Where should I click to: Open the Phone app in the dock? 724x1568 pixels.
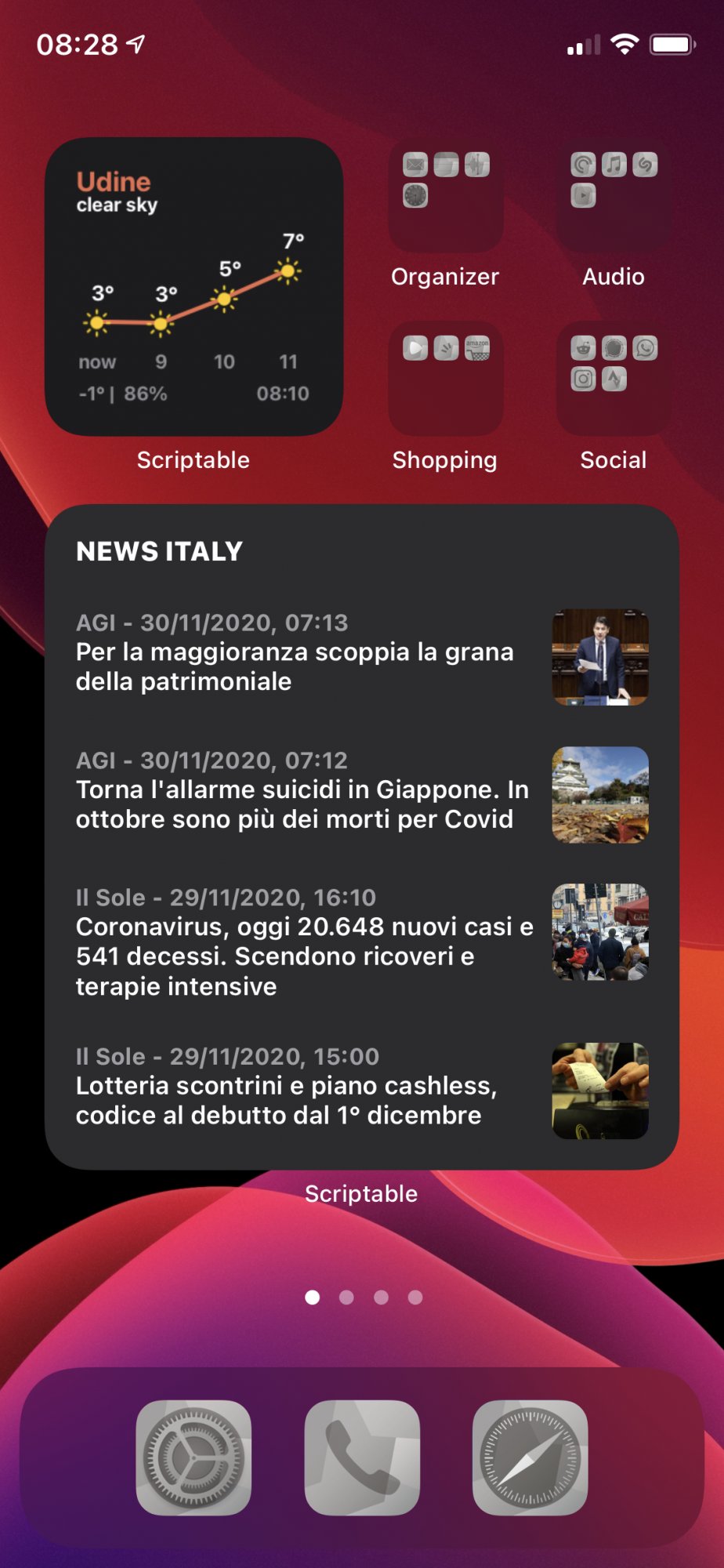coord(362,1457)
